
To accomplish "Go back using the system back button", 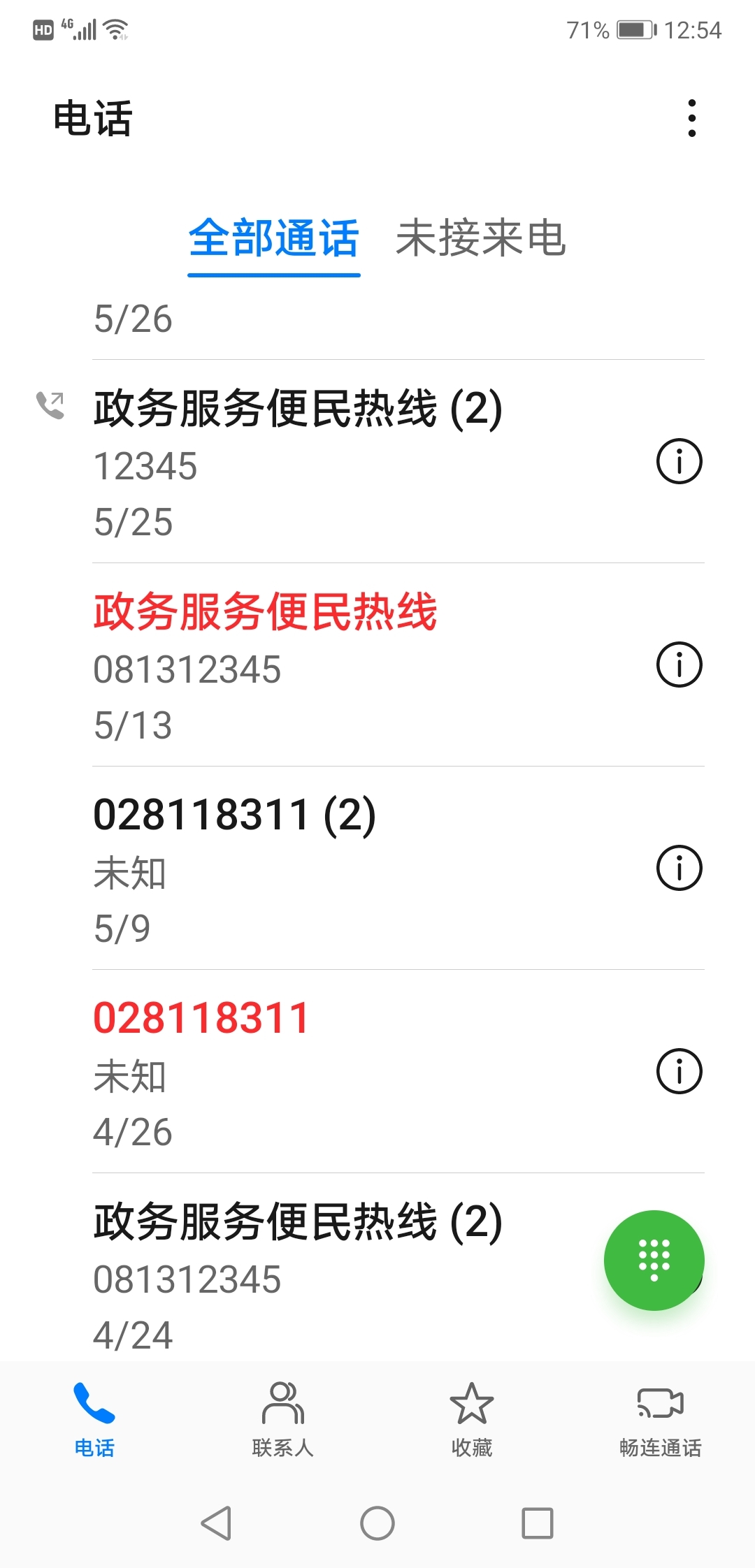I will coord(216,1523).
